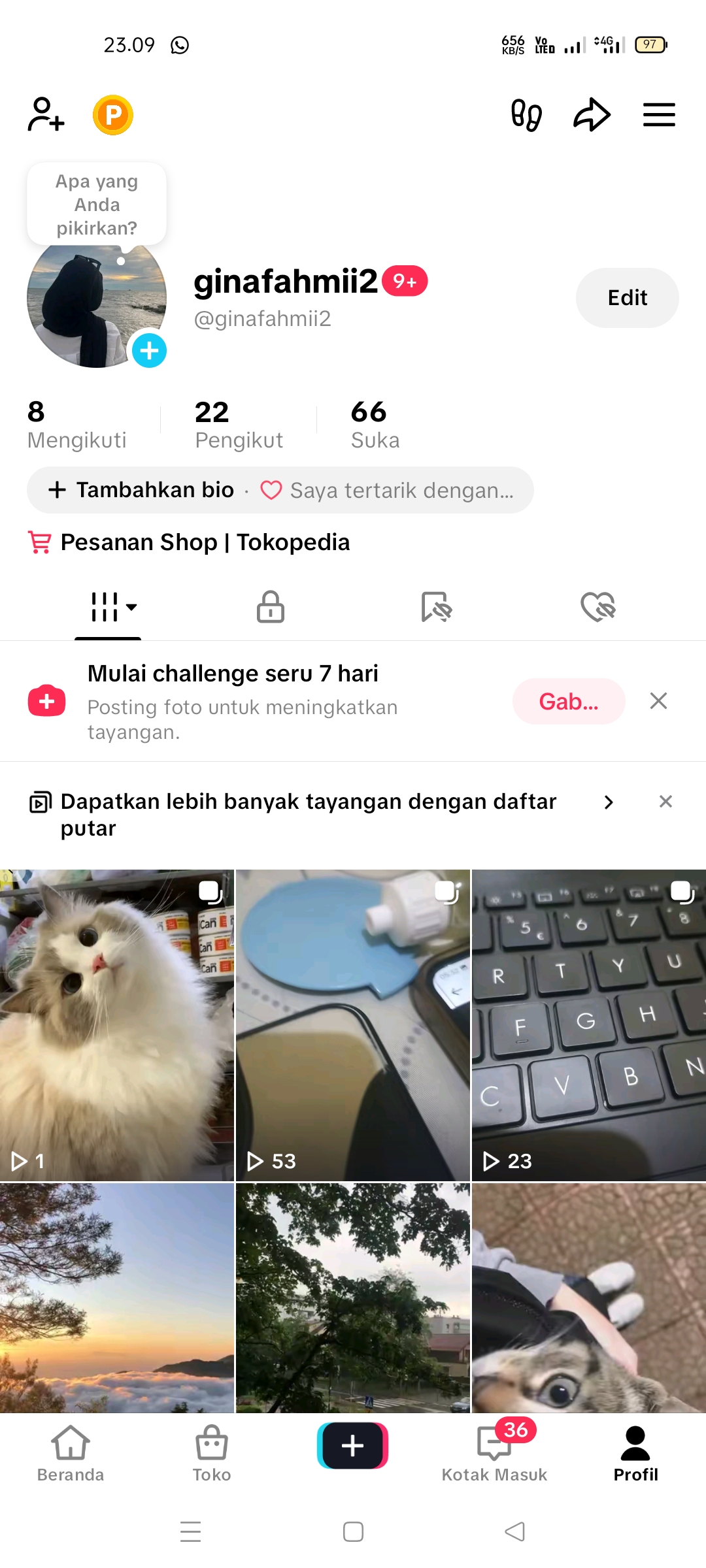Close the daftar putar suggestion
Image resolution: width=706 pixels, height=1568 pixels.
pyautogui.click(x=665, y=802)
